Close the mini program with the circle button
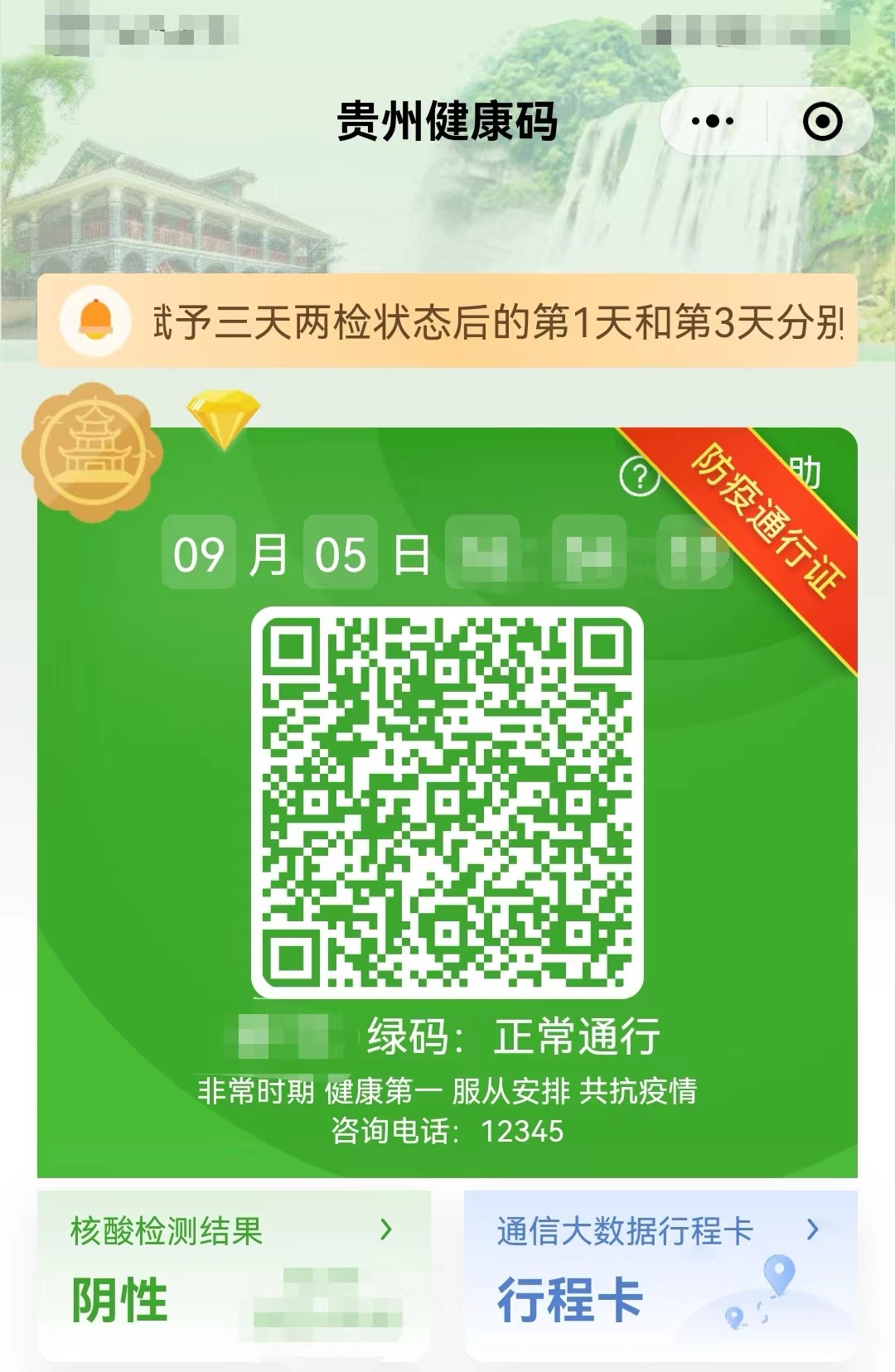895x1372 pixels. point(822,122)
